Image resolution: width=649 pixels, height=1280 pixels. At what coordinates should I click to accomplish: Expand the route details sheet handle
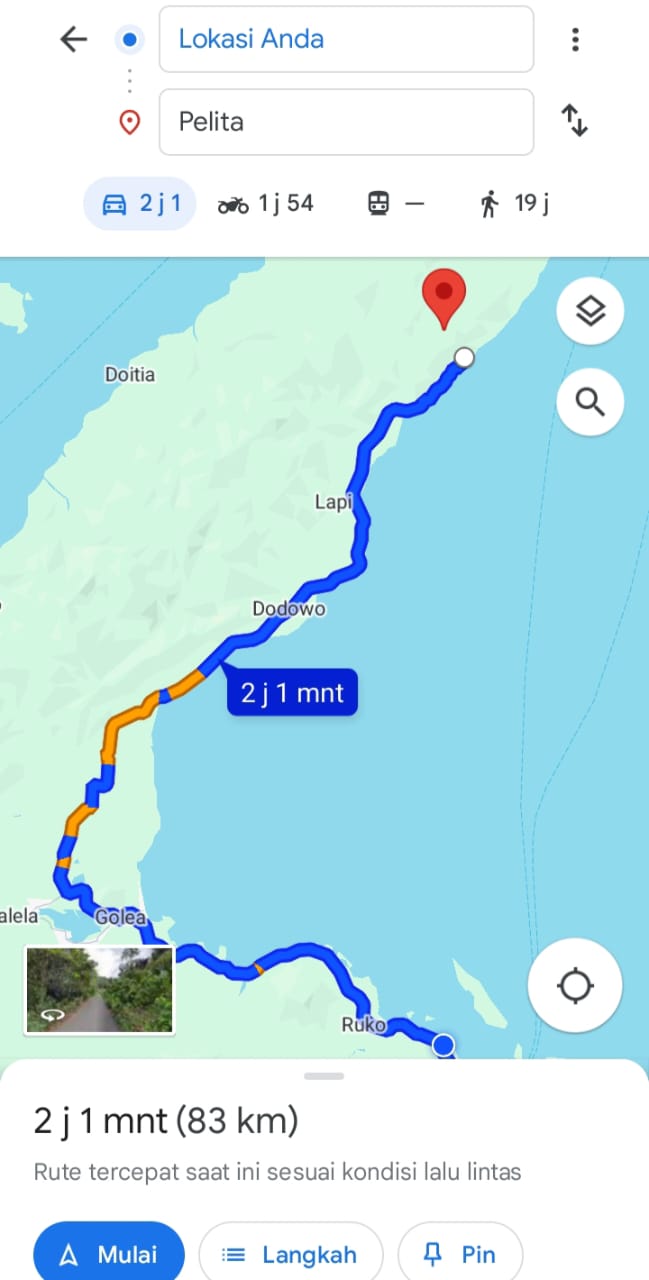point(324,1076)
